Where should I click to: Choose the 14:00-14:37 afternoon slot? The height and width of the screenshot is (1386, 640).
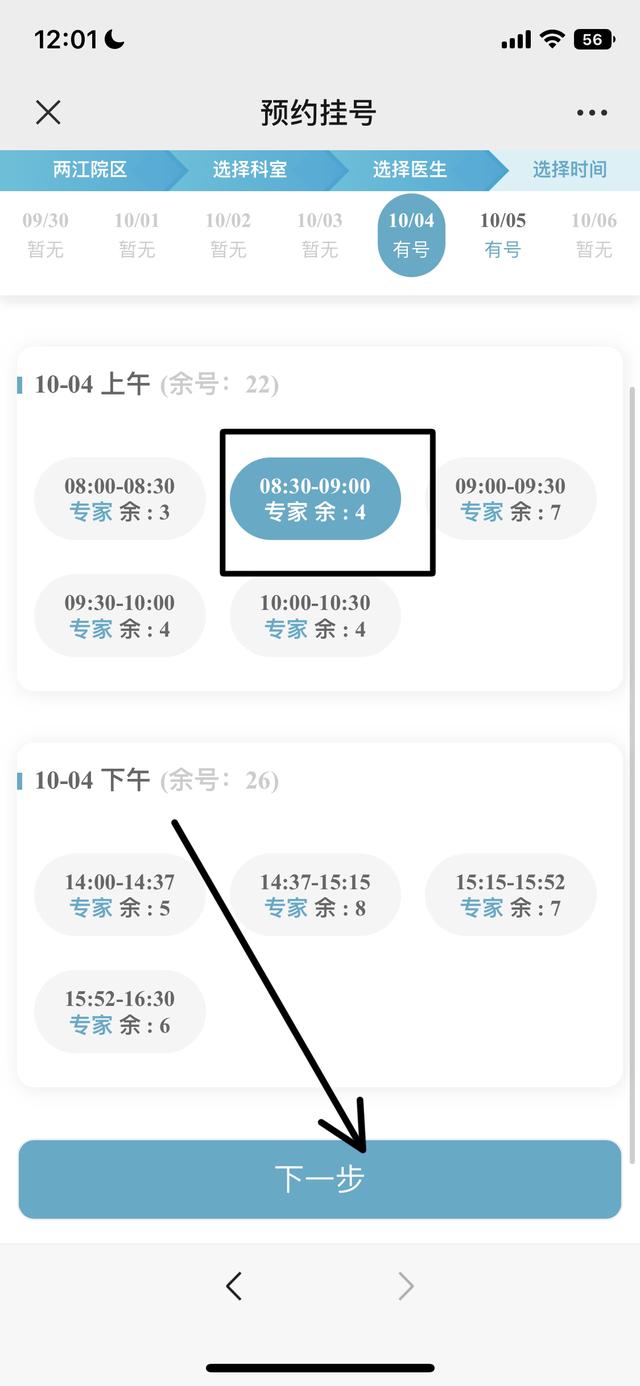[x=119, y=895]
